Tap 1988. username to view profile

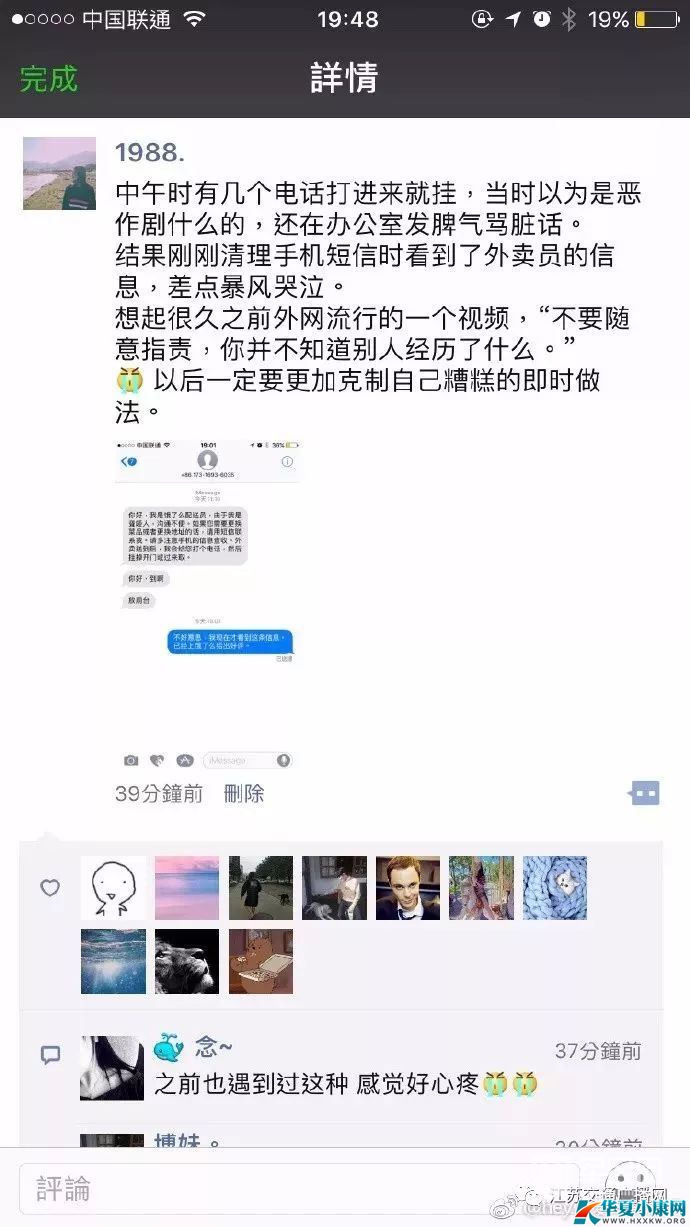pyautogui.click(x=151, y=153)
